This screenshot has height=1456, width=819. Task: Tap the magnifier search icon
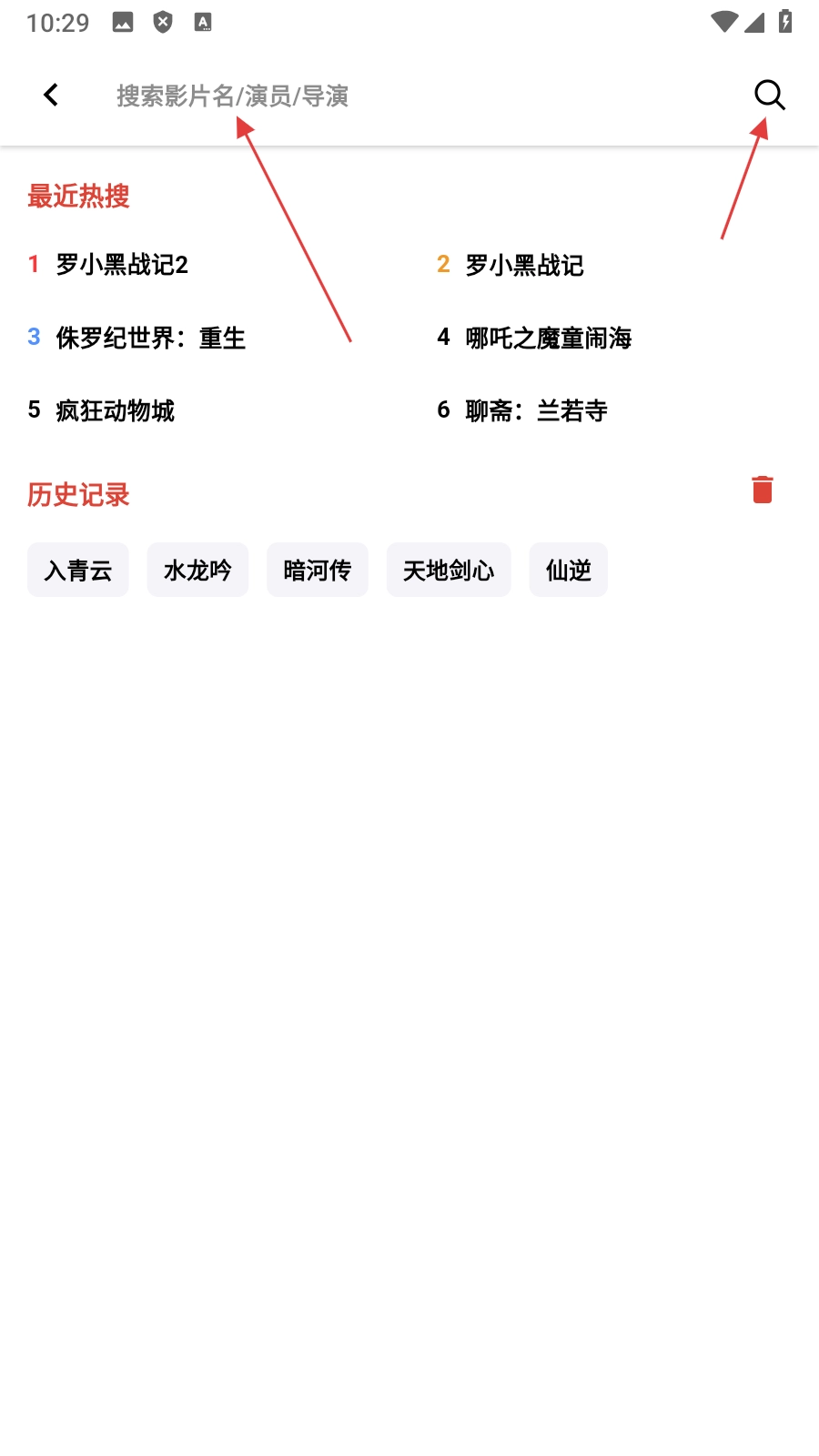click(769, 95)
